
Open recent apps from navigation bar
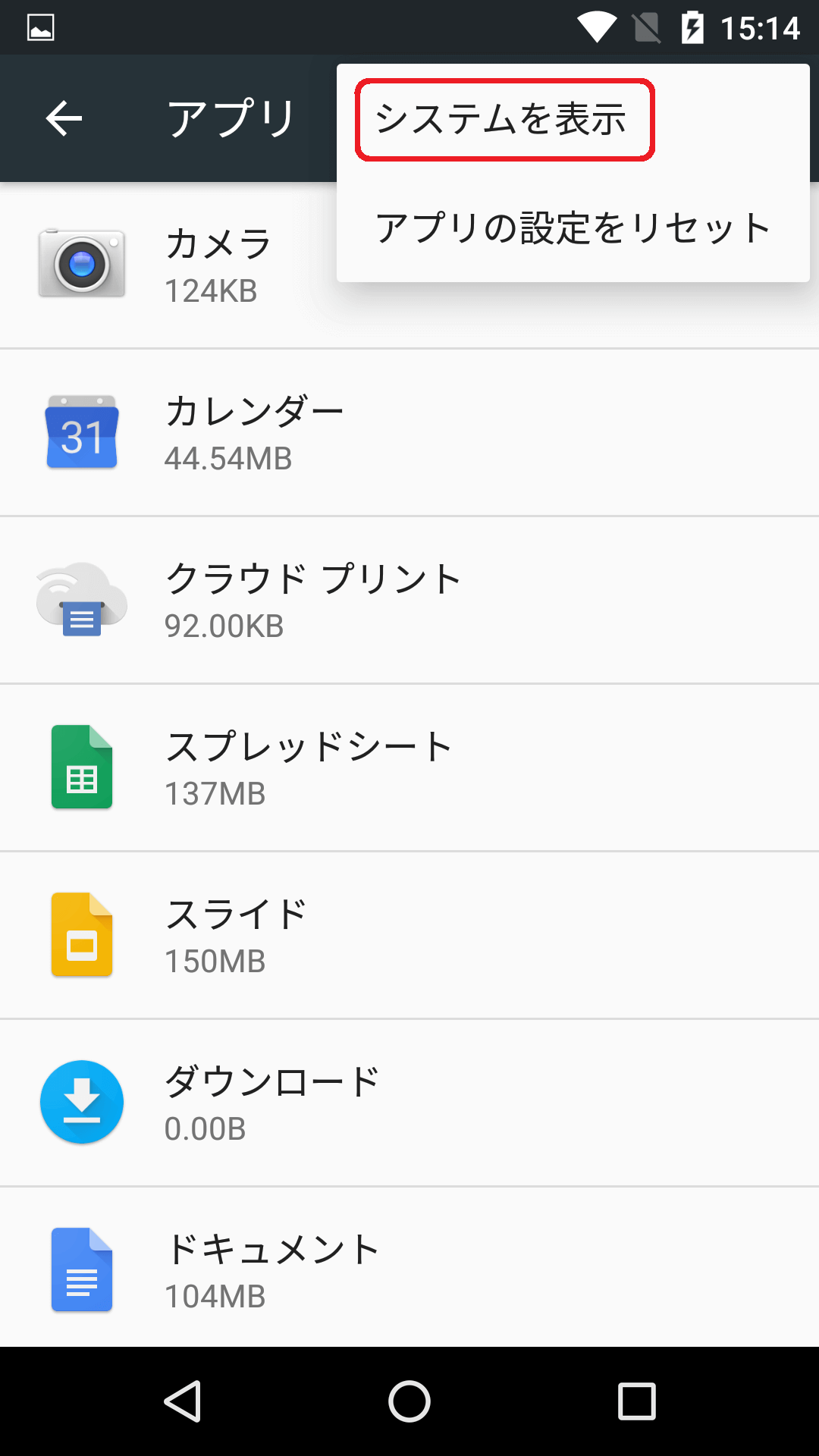(x=637, y=1401)
